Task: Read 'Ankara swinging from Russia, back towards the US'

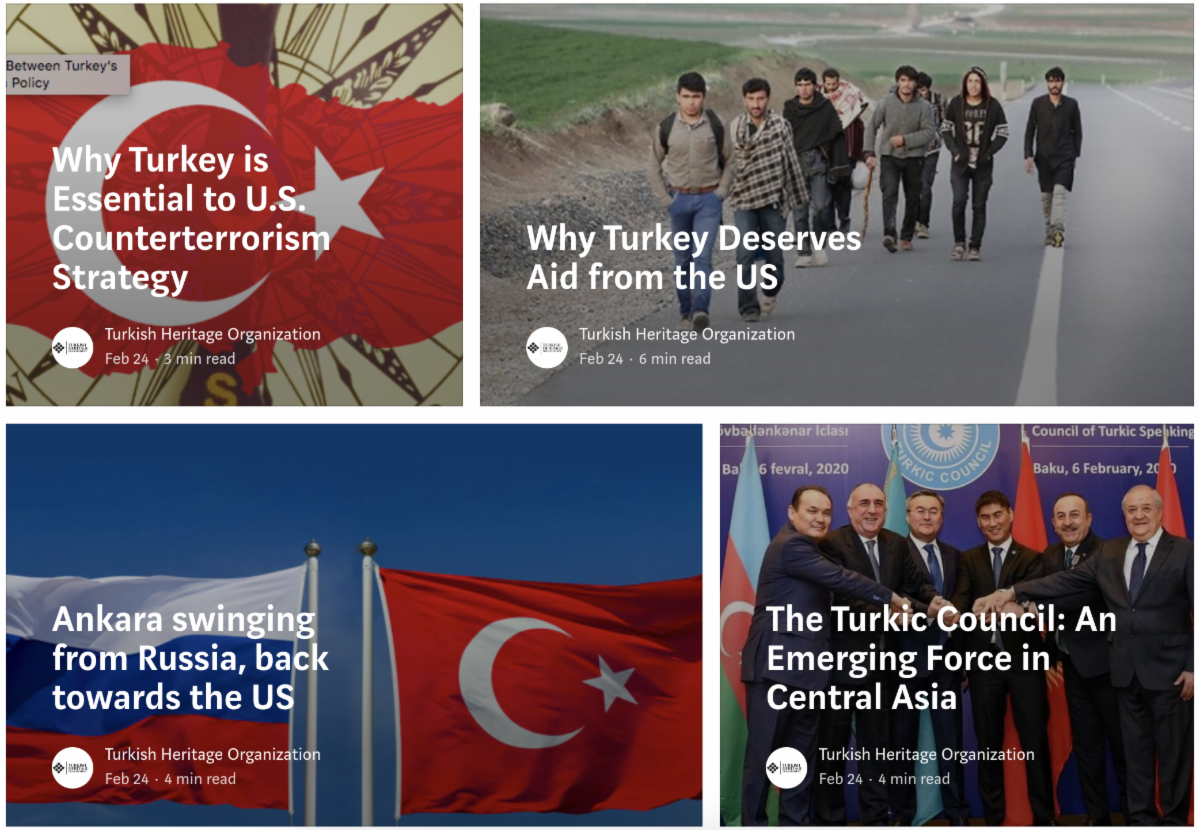Action: point(190,658)
